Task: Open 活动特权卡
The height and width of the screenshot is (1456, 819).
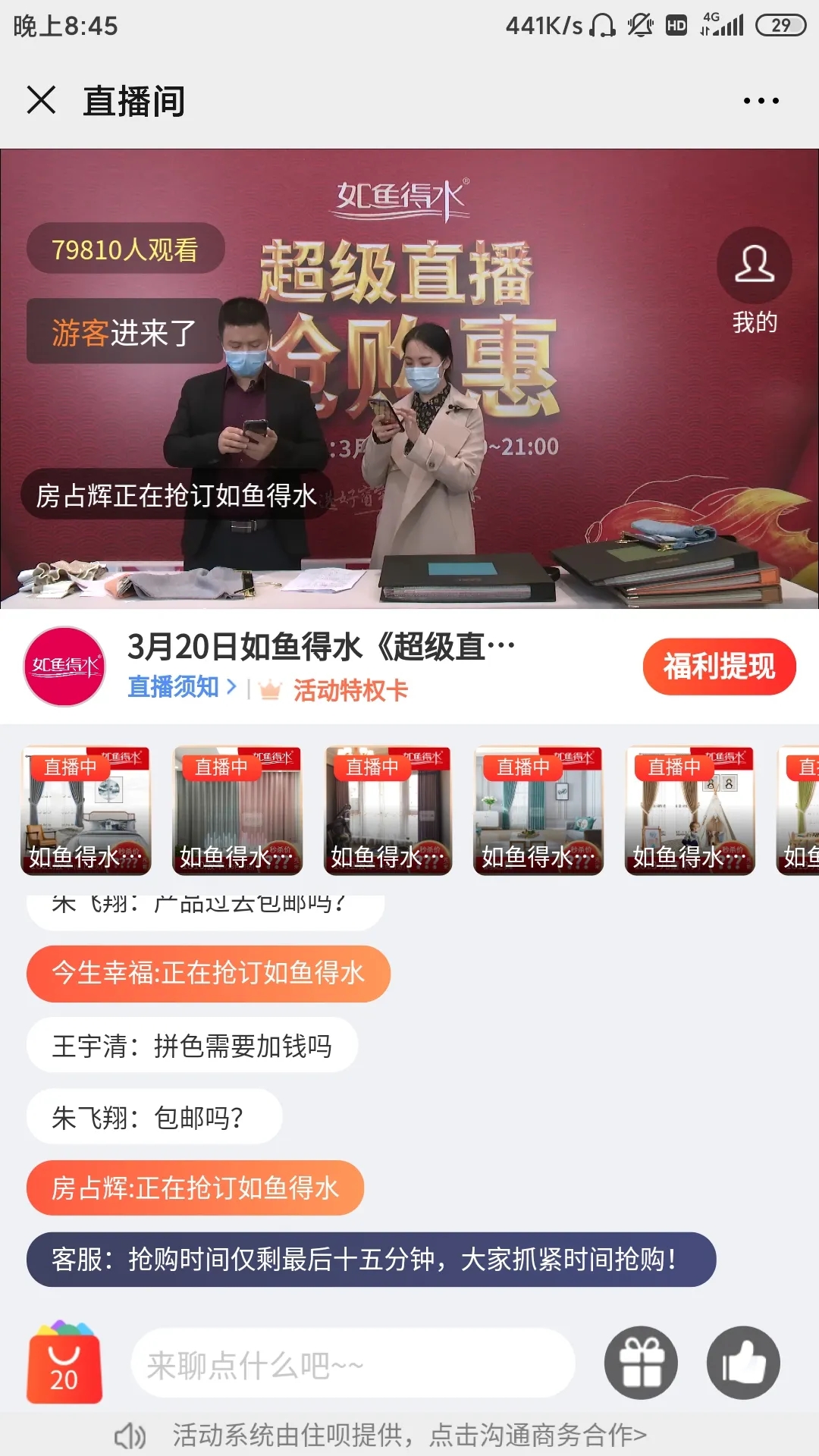Action: click(350, 690)
